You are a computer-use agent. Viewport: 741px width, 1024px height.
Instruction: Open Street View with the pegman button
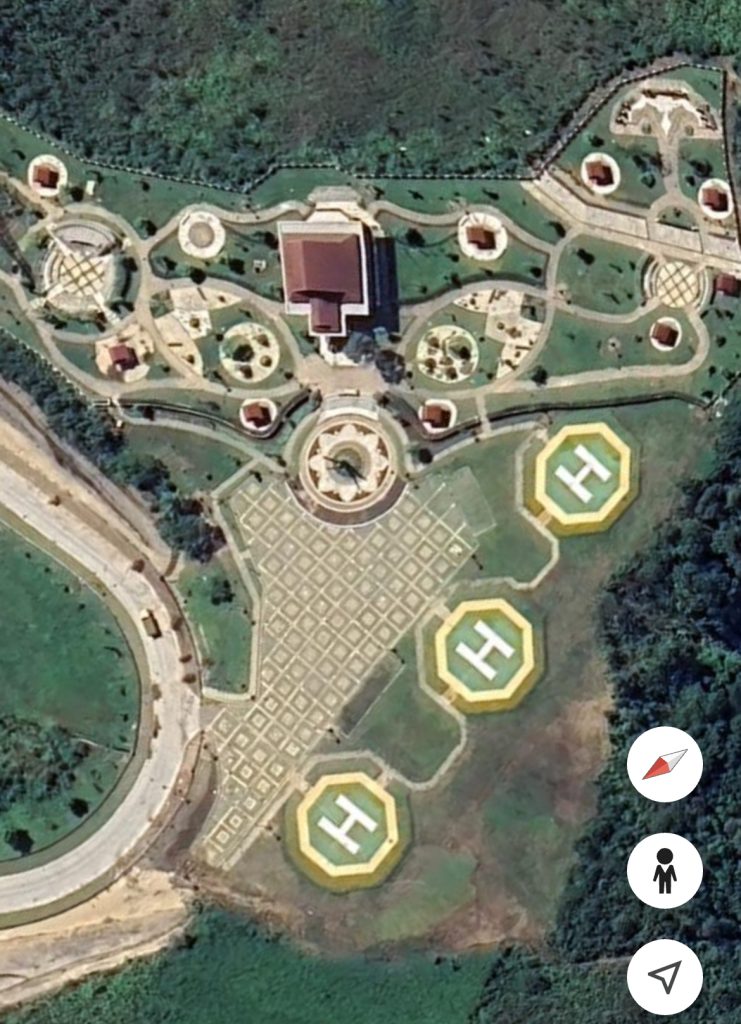tap(665, 870)
